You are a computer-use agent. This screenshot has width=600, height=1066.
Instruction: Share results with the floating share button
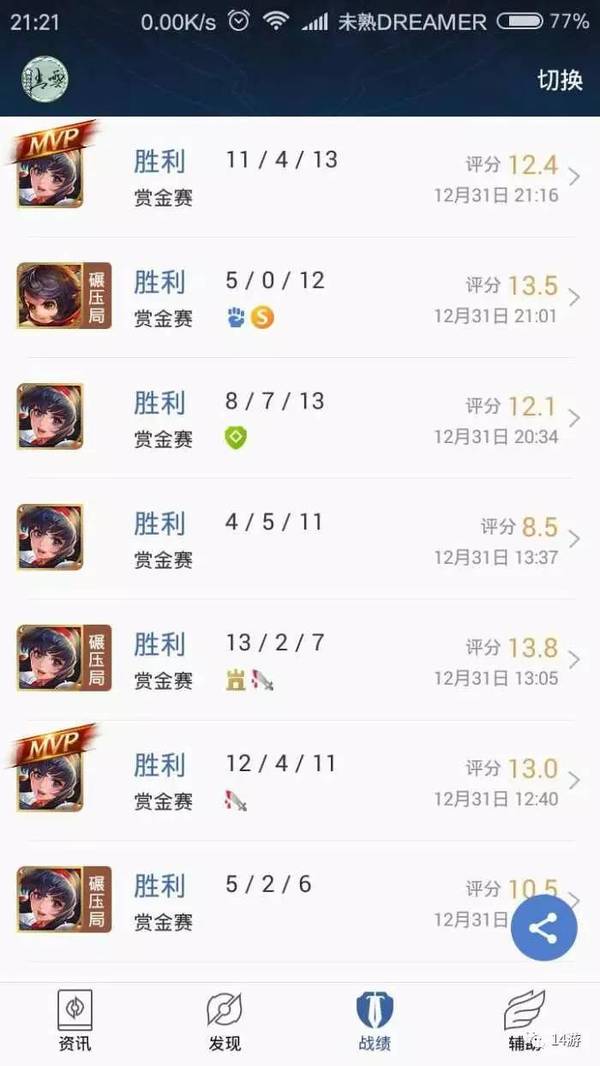coord(543,928)
